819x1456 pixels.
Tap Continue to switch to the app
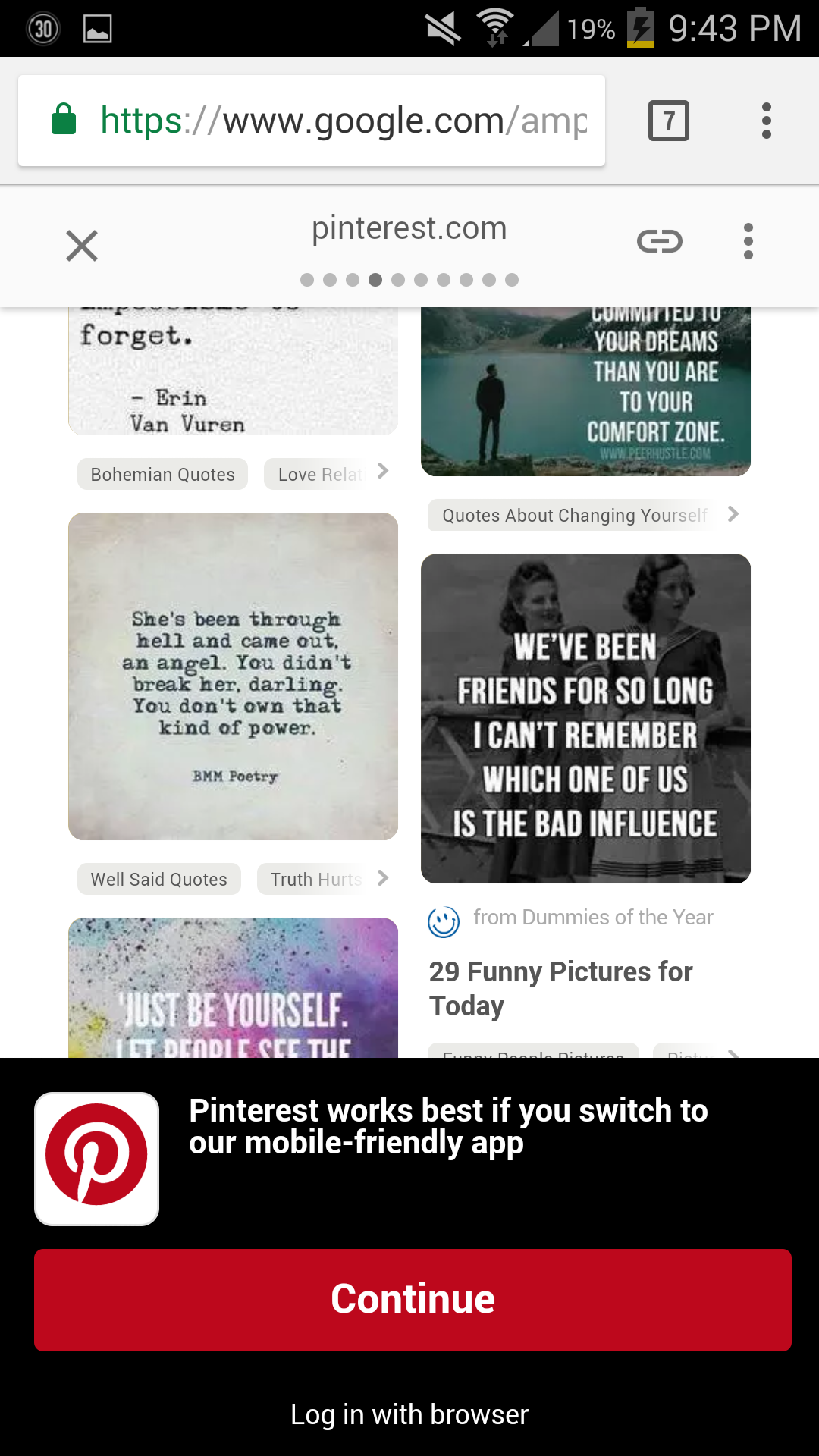coord(413,1299)
